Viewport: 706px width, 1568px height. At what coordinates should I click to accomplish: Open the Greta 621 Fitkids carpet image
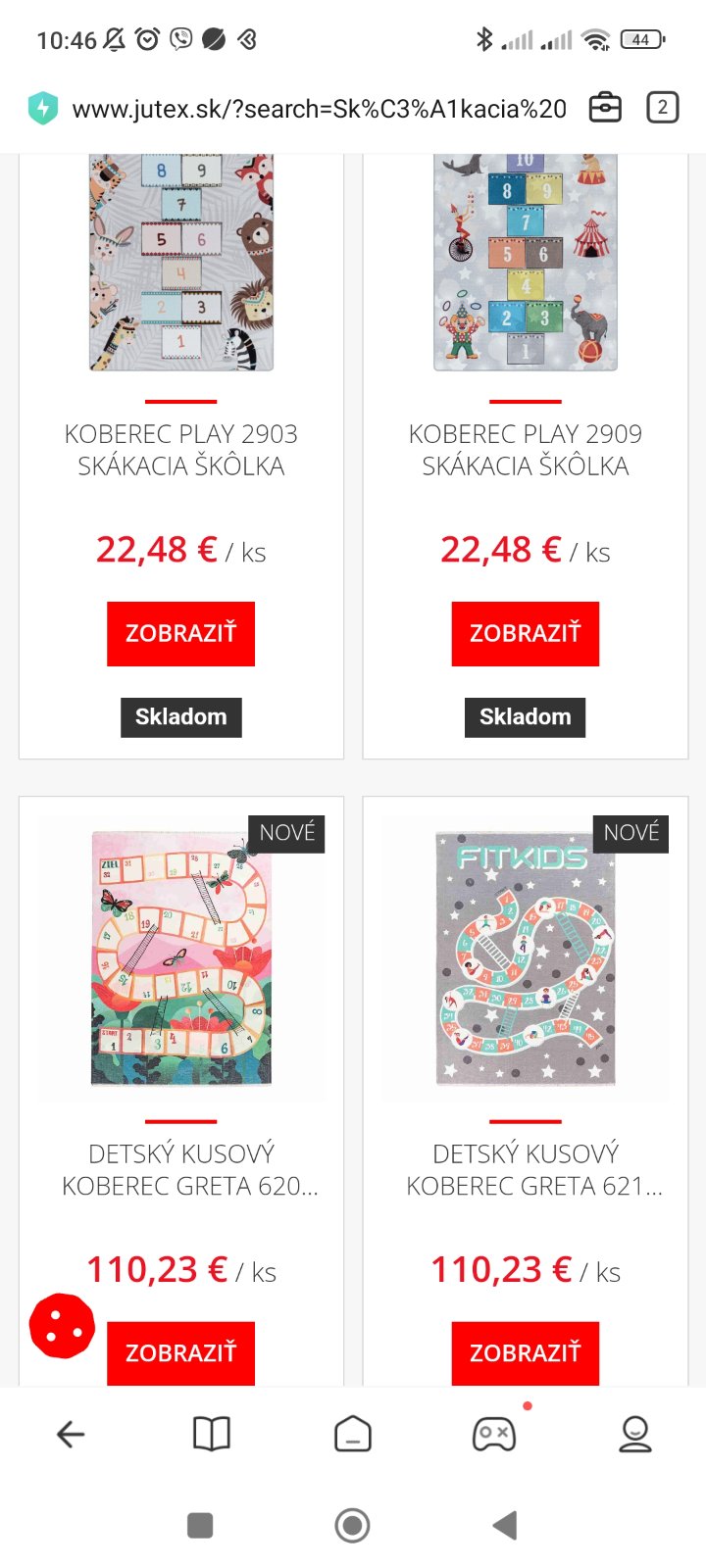point(526,958)
